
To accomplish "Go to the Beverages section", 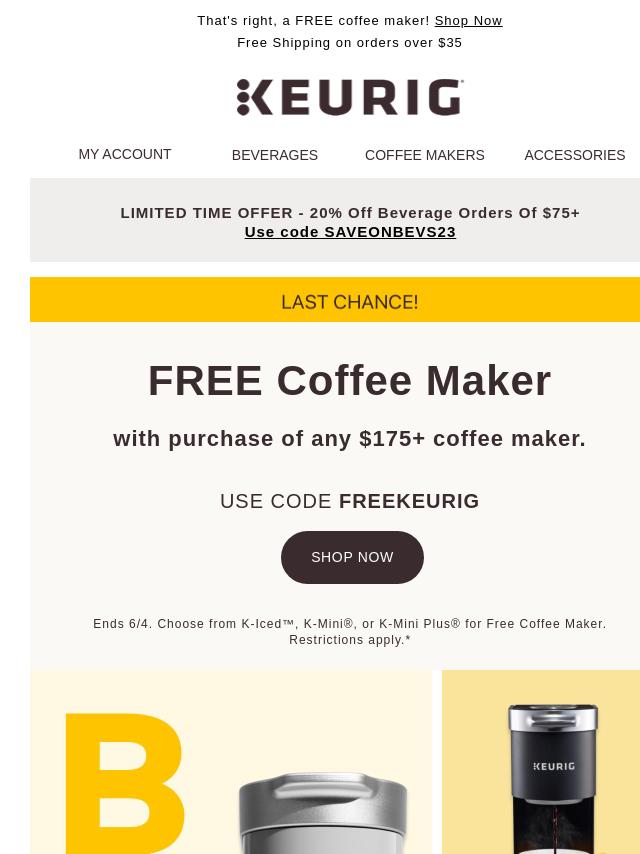I will pyautogui.click(x=275, y=155).
